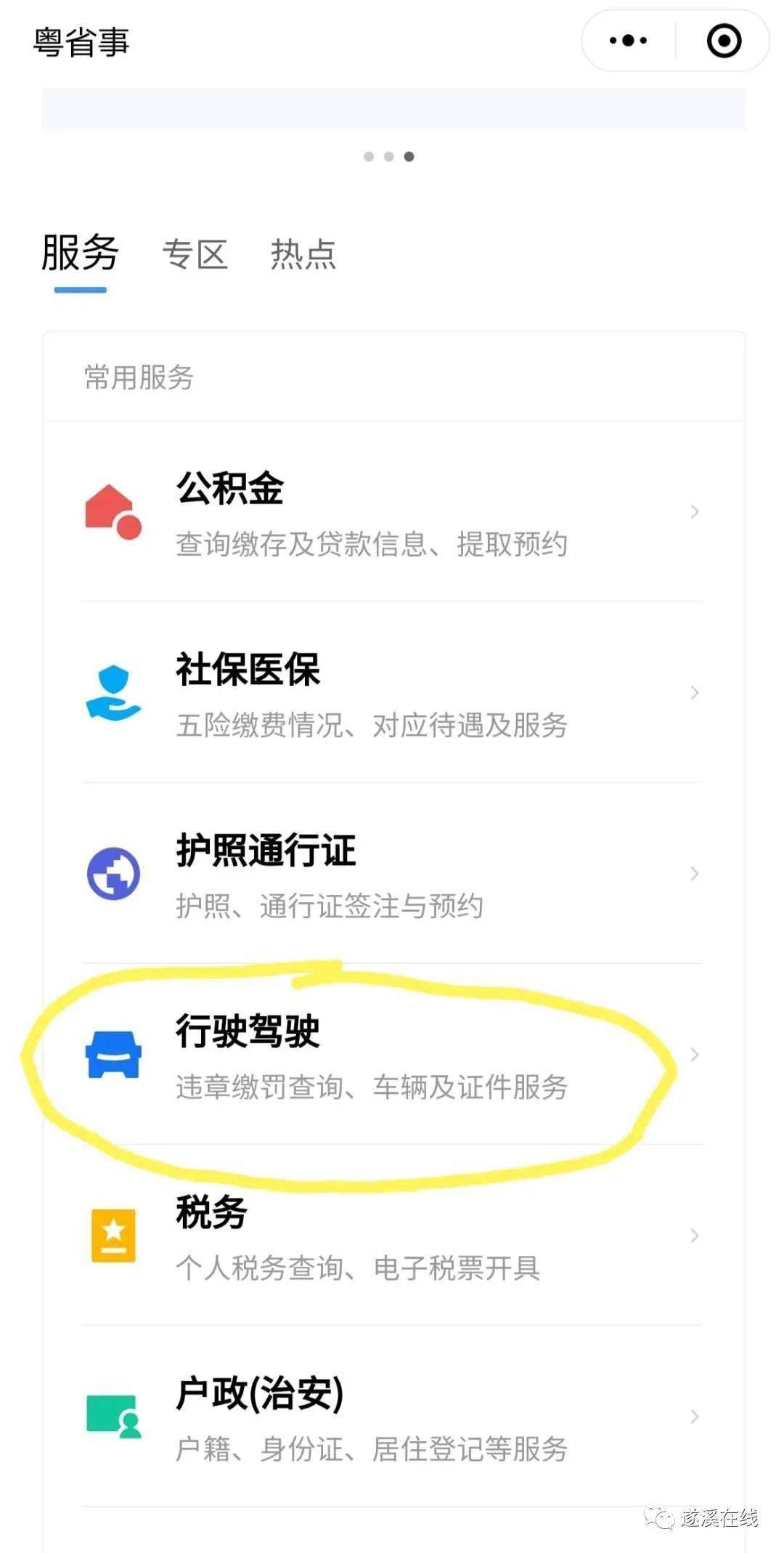Open the 公积金 service row
This screenshot has height=1553, width=784.
pos(392,512)
